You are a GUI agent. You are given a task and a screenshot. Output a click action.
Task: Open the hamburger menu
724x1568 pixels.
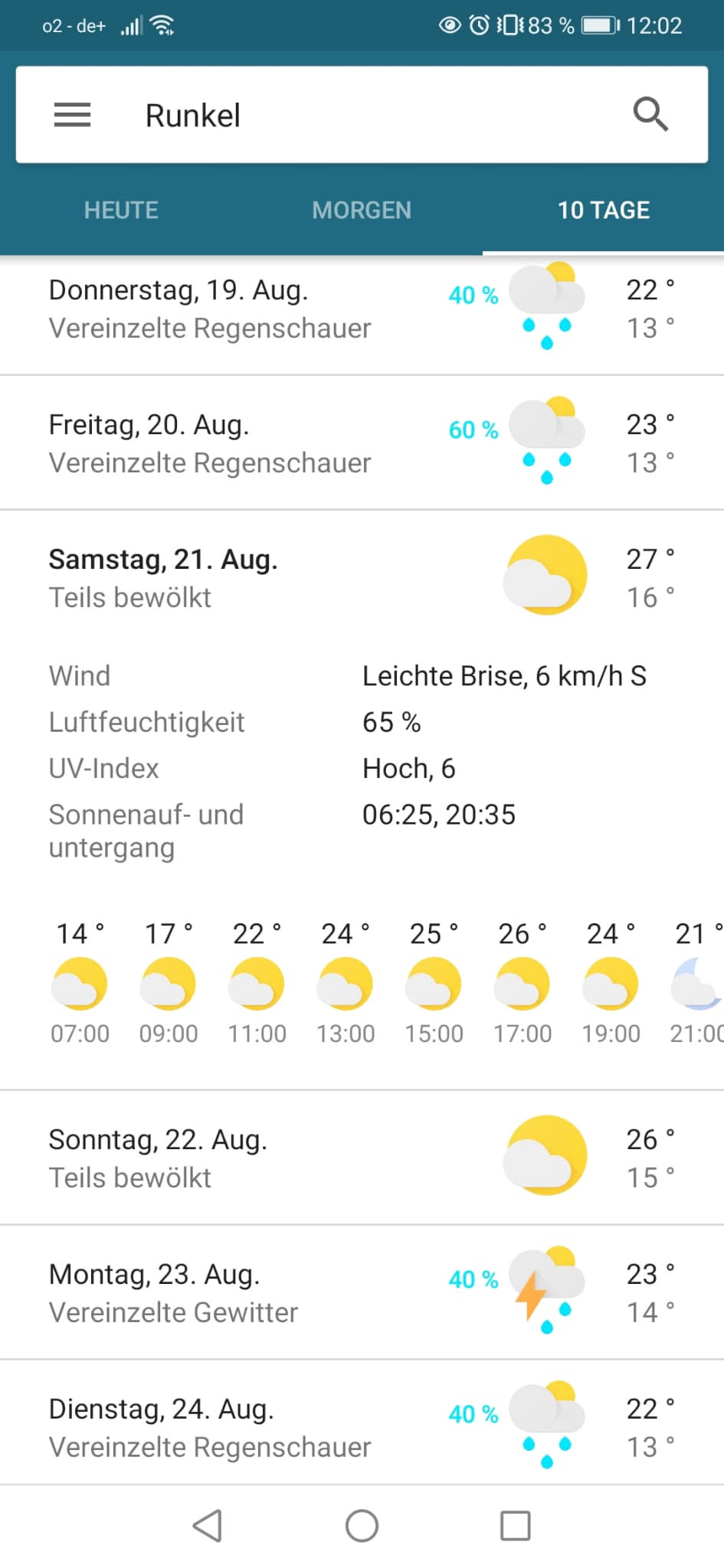coord(72,115)
